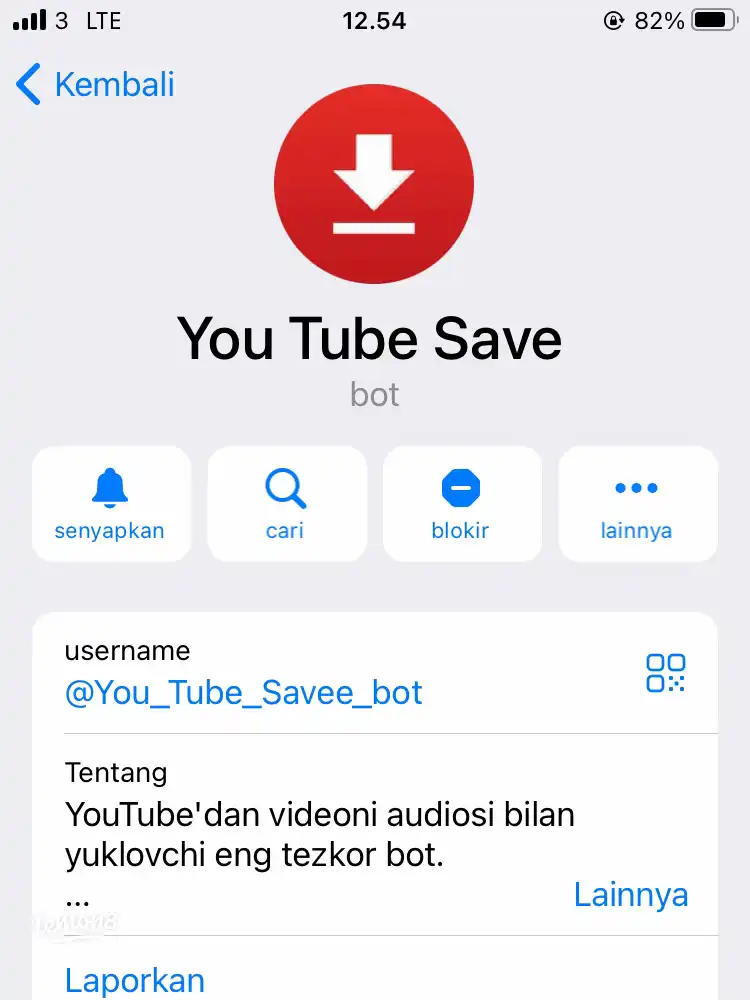Open the username QR code icon
This screenshot has width=750, height=1000.
(x=665, y=673)
